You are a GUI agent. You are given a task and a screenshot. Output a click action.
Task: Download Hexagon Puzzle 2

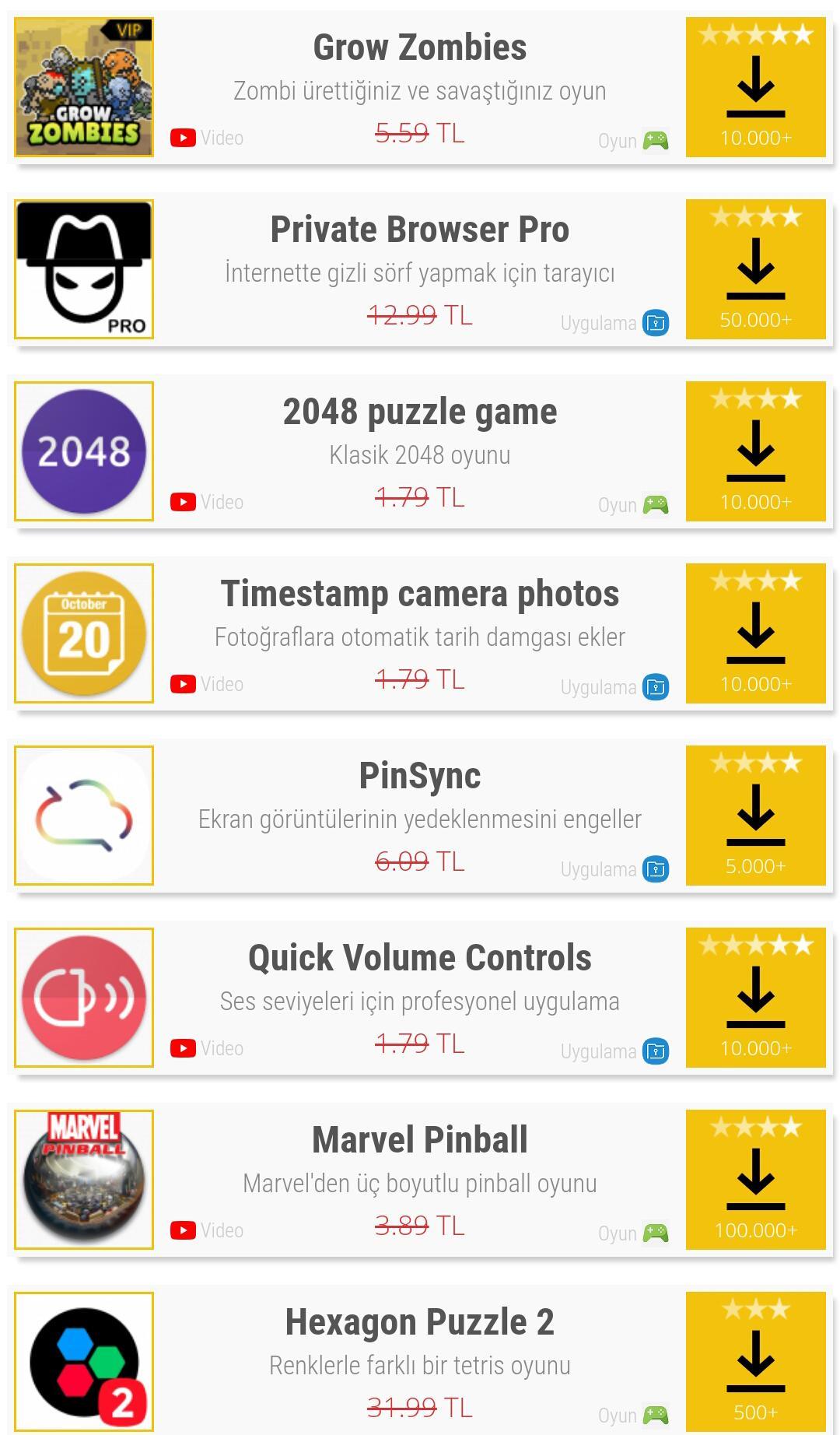pos(755,1362)
